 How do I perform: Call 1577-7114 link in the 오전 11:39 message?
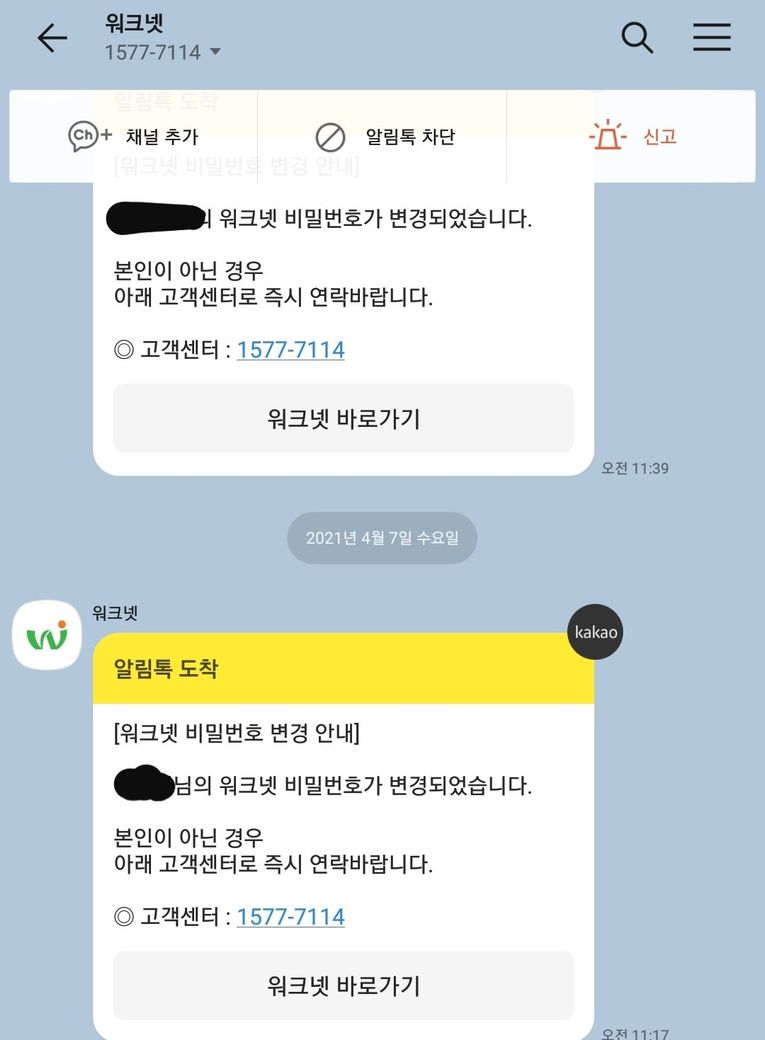click(290, 350)
